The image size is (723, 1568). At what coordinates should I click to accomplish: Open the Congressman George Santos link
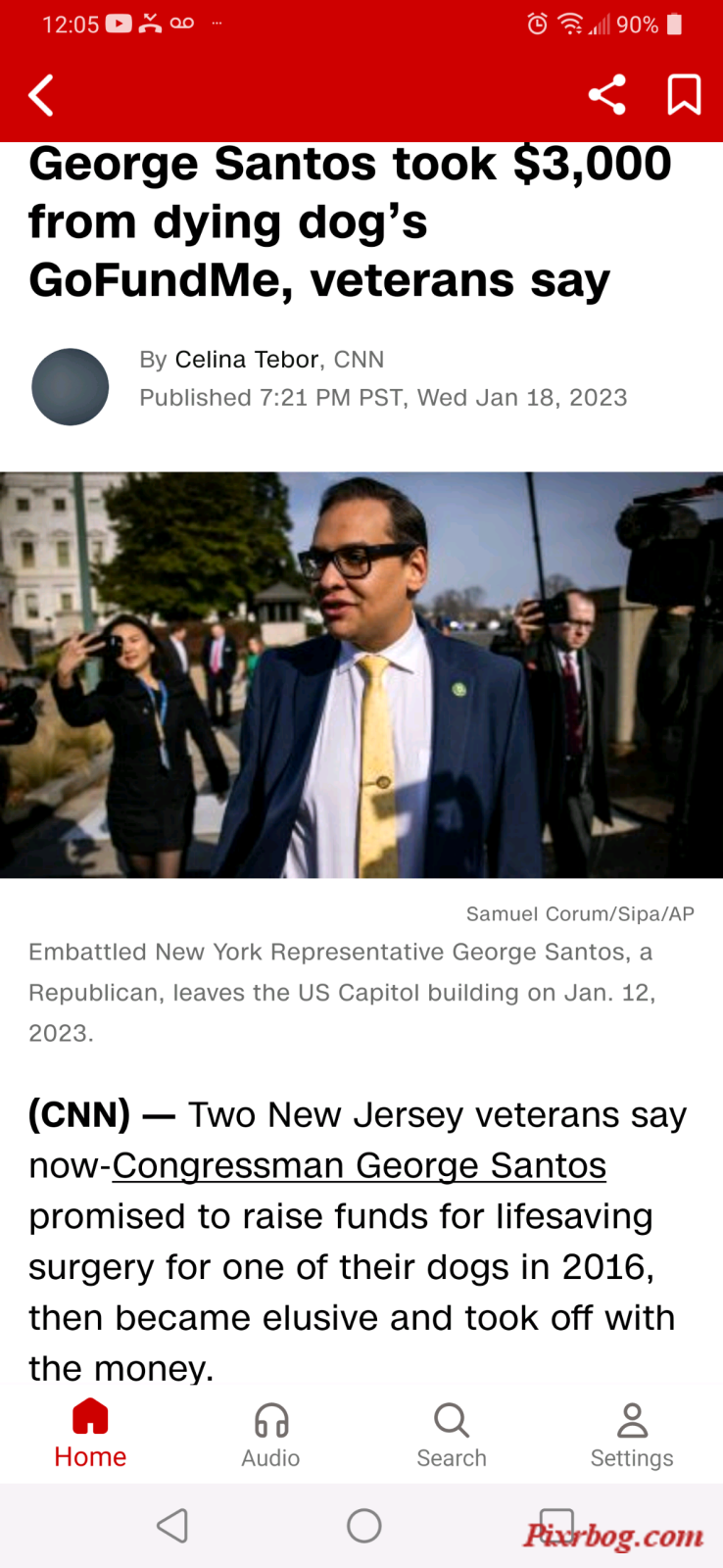359,1165
